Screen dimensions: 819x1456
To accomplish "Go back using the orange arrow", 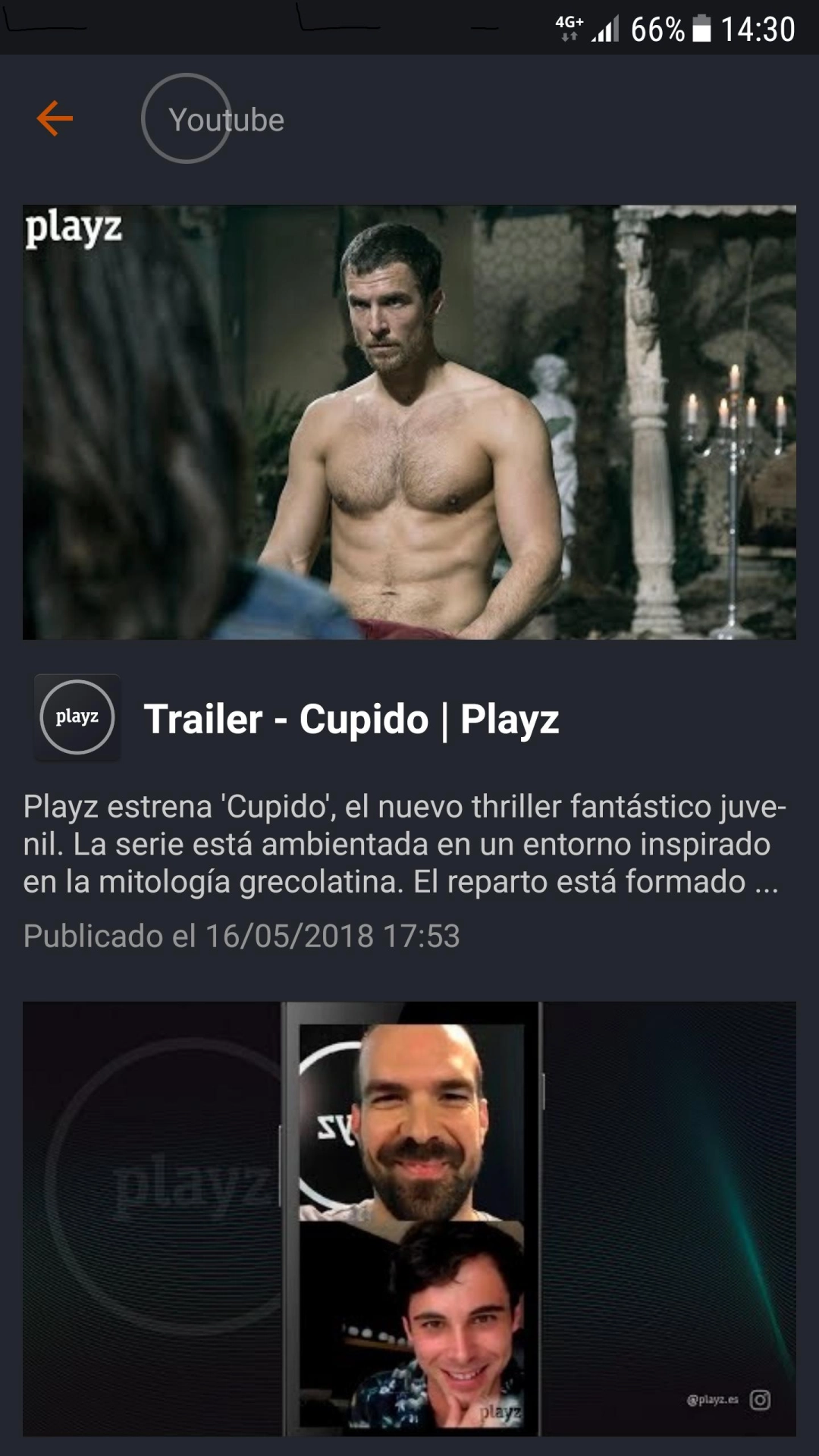I will 55,119.
